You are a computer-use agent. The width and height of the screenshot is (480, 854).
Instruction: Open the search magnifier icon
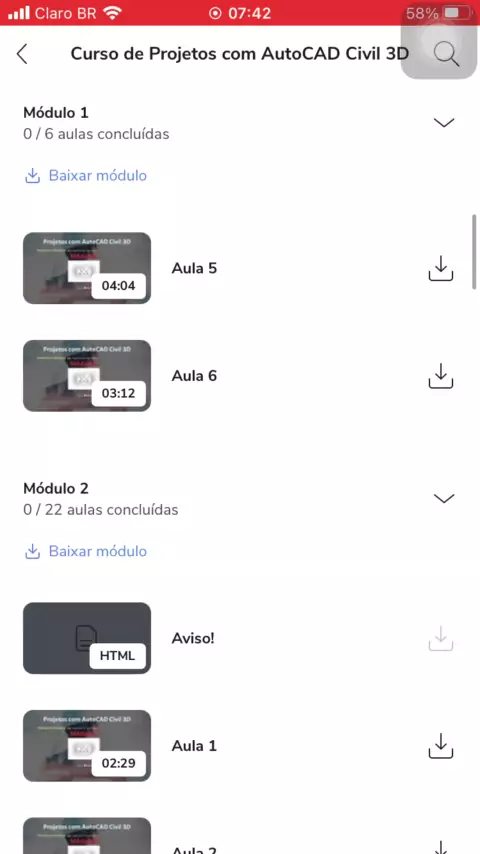pos(446,54)
